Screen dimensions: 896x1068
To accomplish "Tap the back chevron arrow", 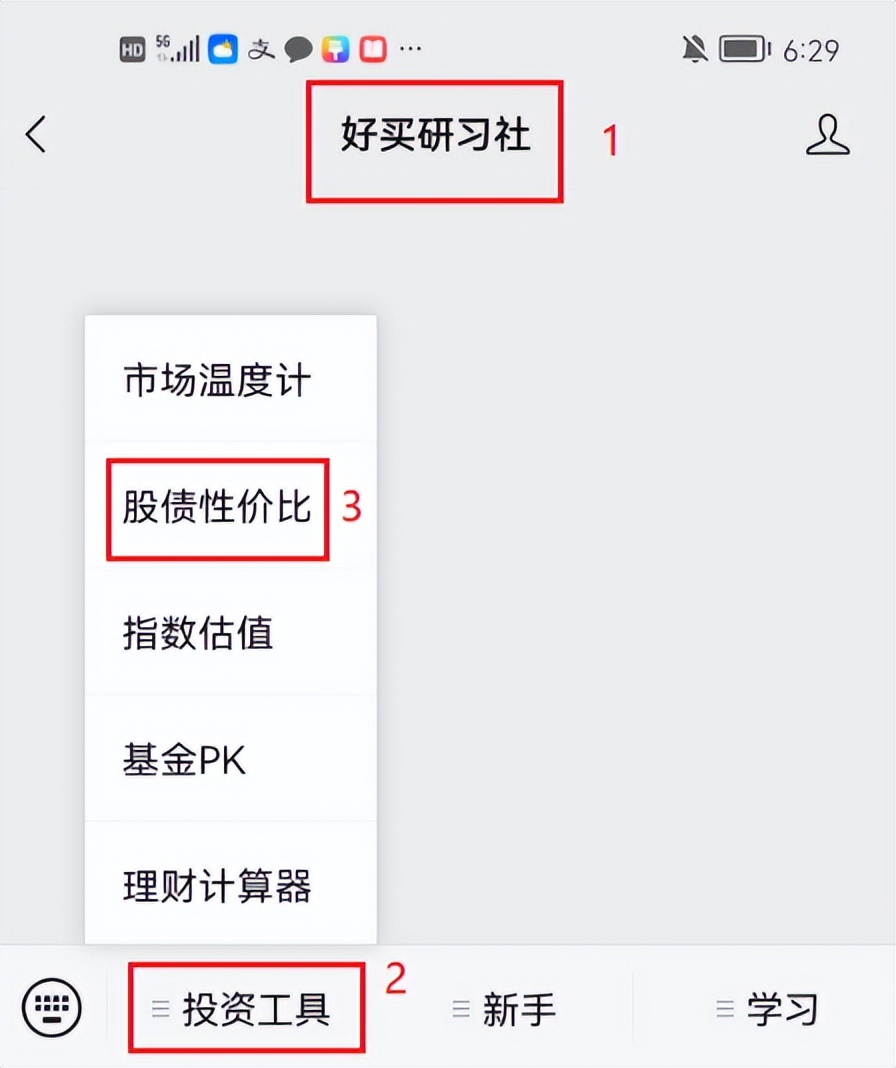I will click(36, 135).
